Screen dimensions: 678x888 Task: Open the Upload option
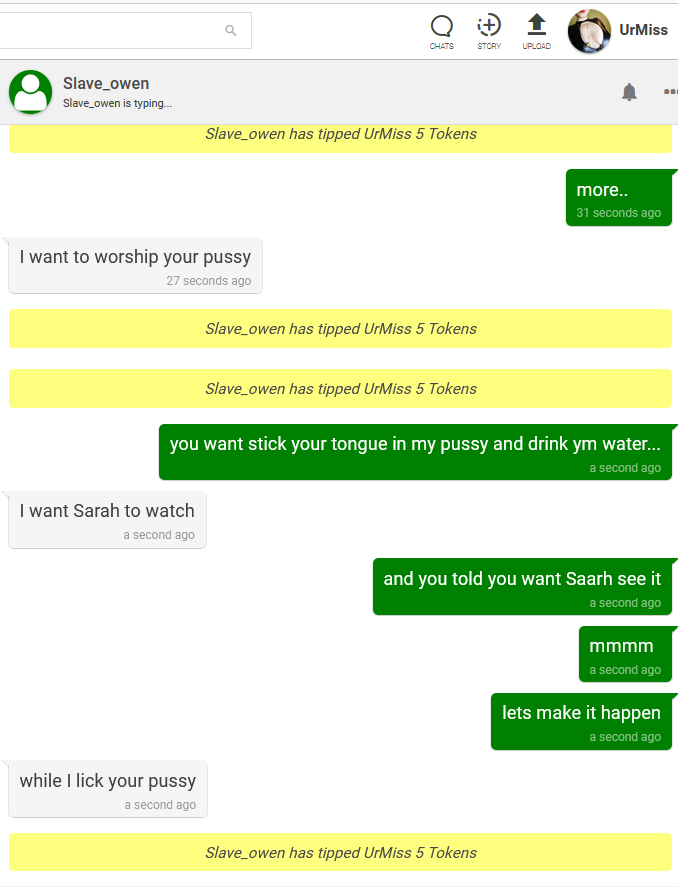[x=536, y=31]
